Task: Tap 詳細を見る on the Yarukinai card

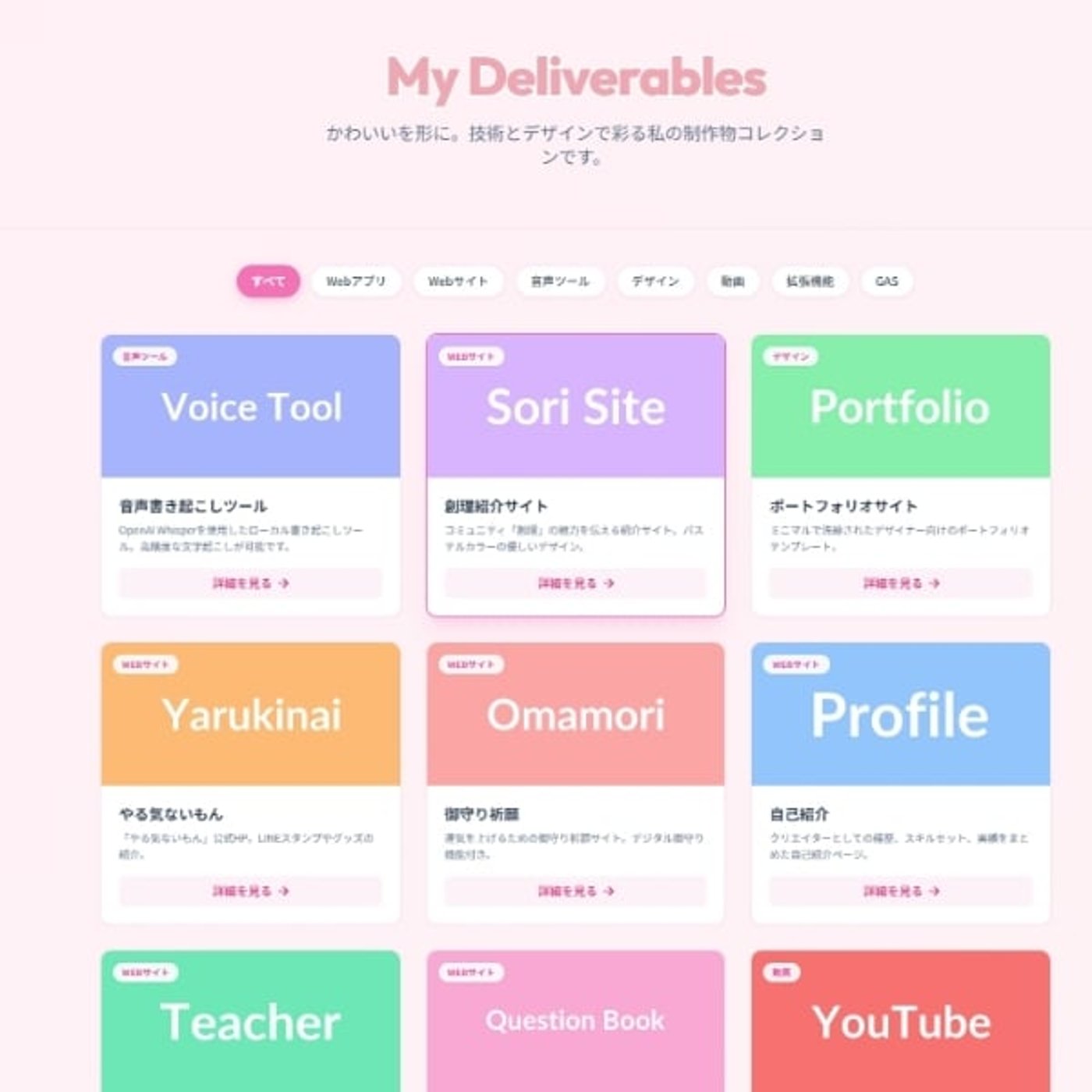Action: tap(250, 891)
